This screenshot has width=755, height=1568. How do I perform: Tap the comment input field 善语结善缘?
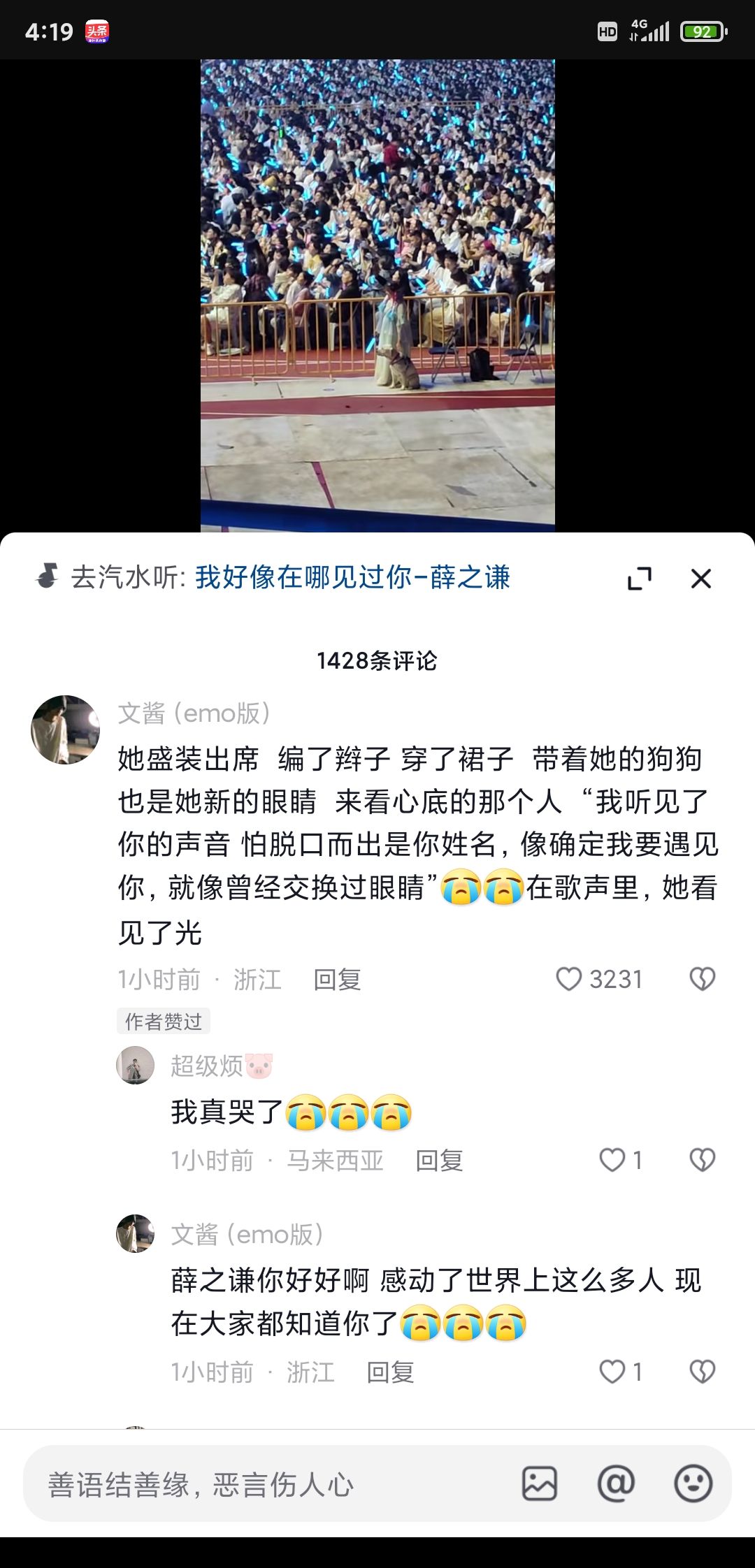click(266, 1483)
